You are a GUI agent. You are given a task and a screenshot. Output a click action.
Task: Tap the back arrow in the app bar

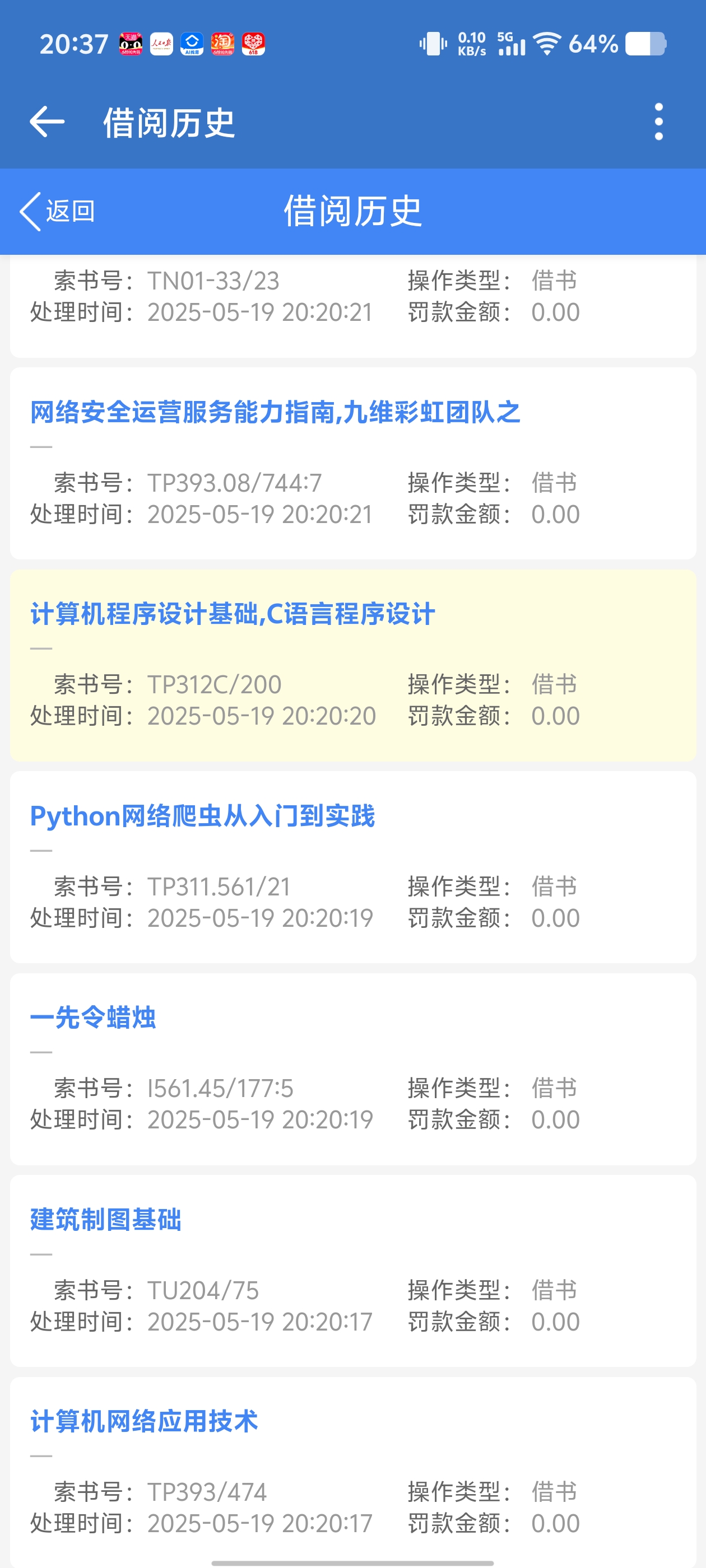(47, 122)
